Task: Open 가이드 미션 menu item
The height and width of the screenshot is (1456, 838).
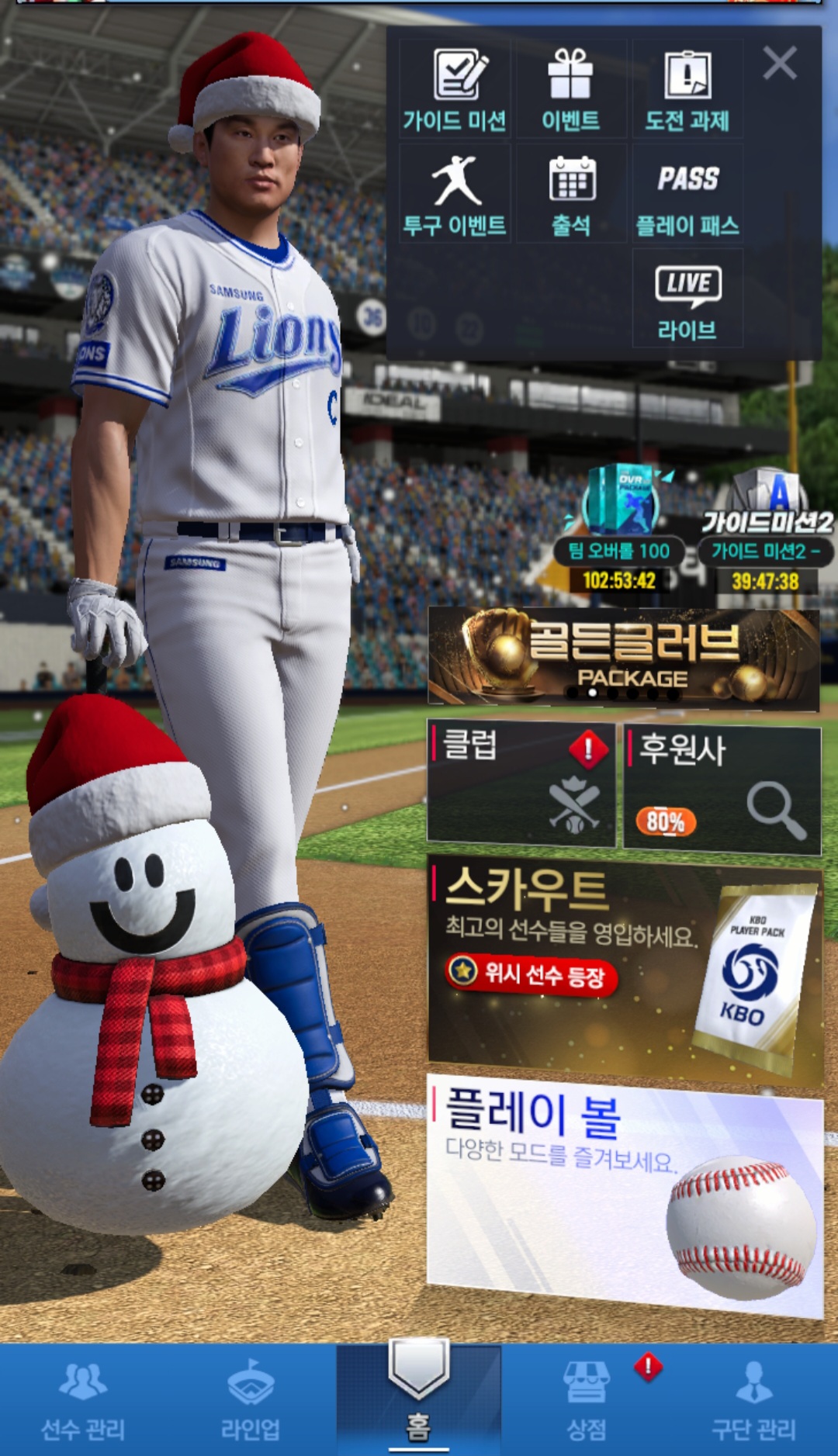Action: click(455, 90)
